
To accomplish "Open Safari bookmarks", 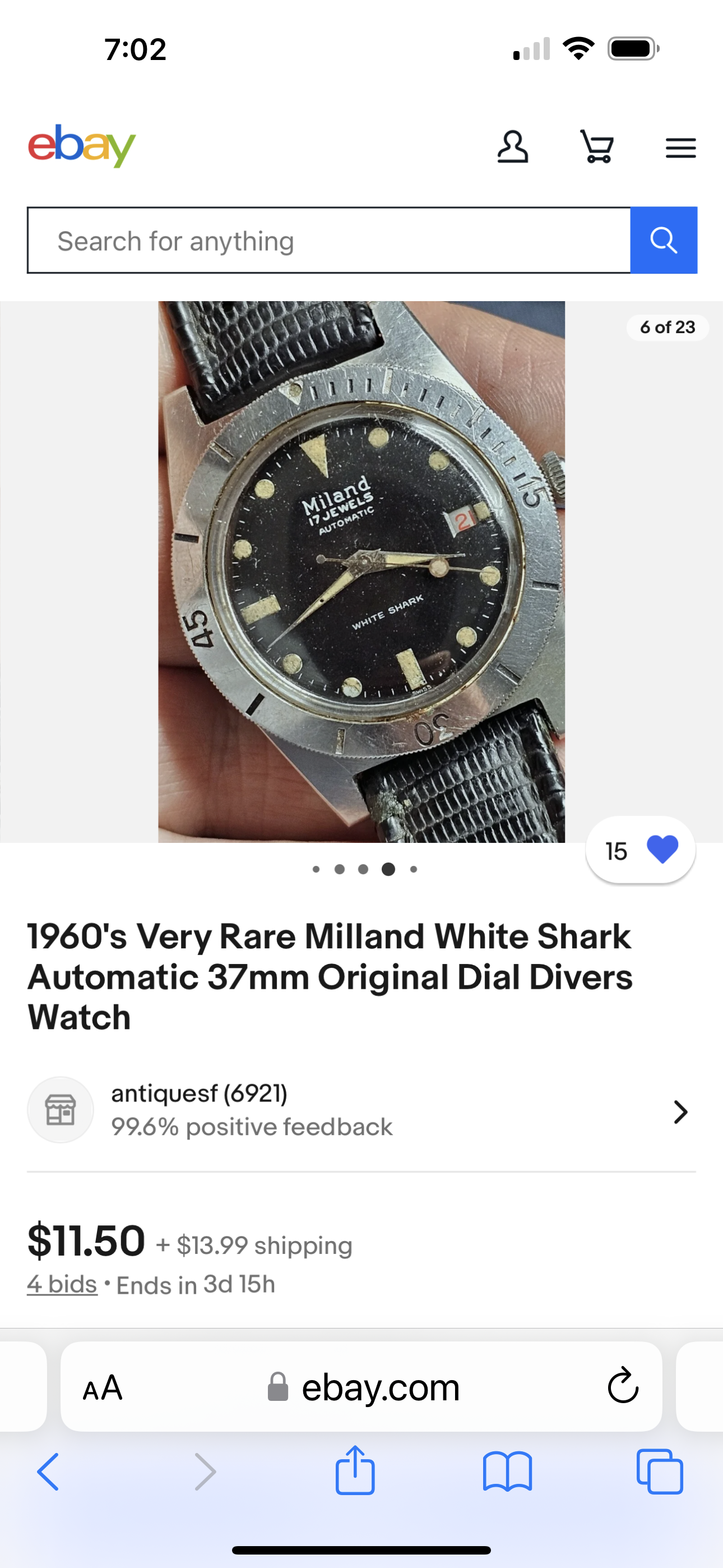I will click(x=507, y=1472).
